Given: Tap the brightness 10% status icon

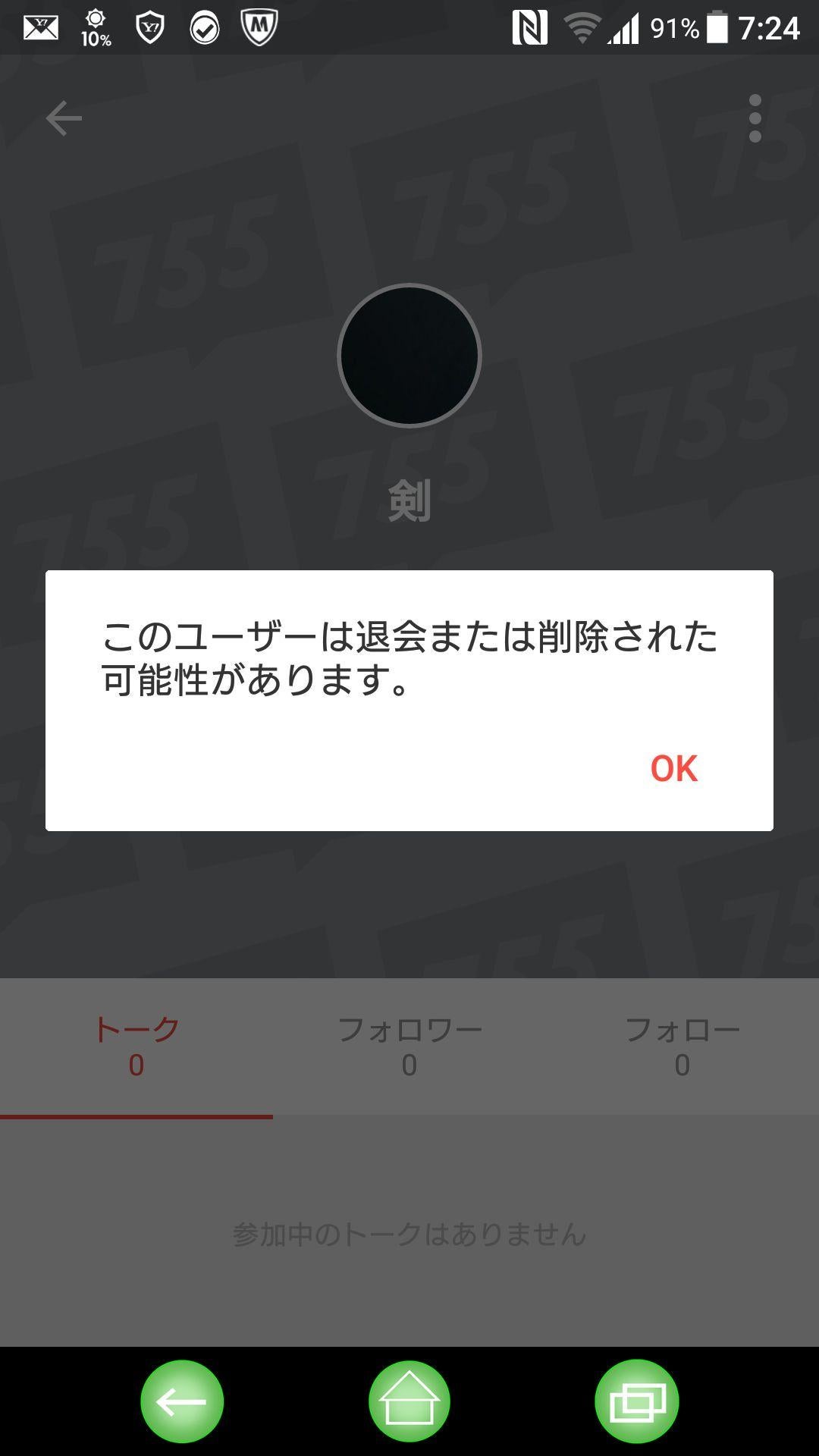Looking at the screenshot, I should (96, 25).
